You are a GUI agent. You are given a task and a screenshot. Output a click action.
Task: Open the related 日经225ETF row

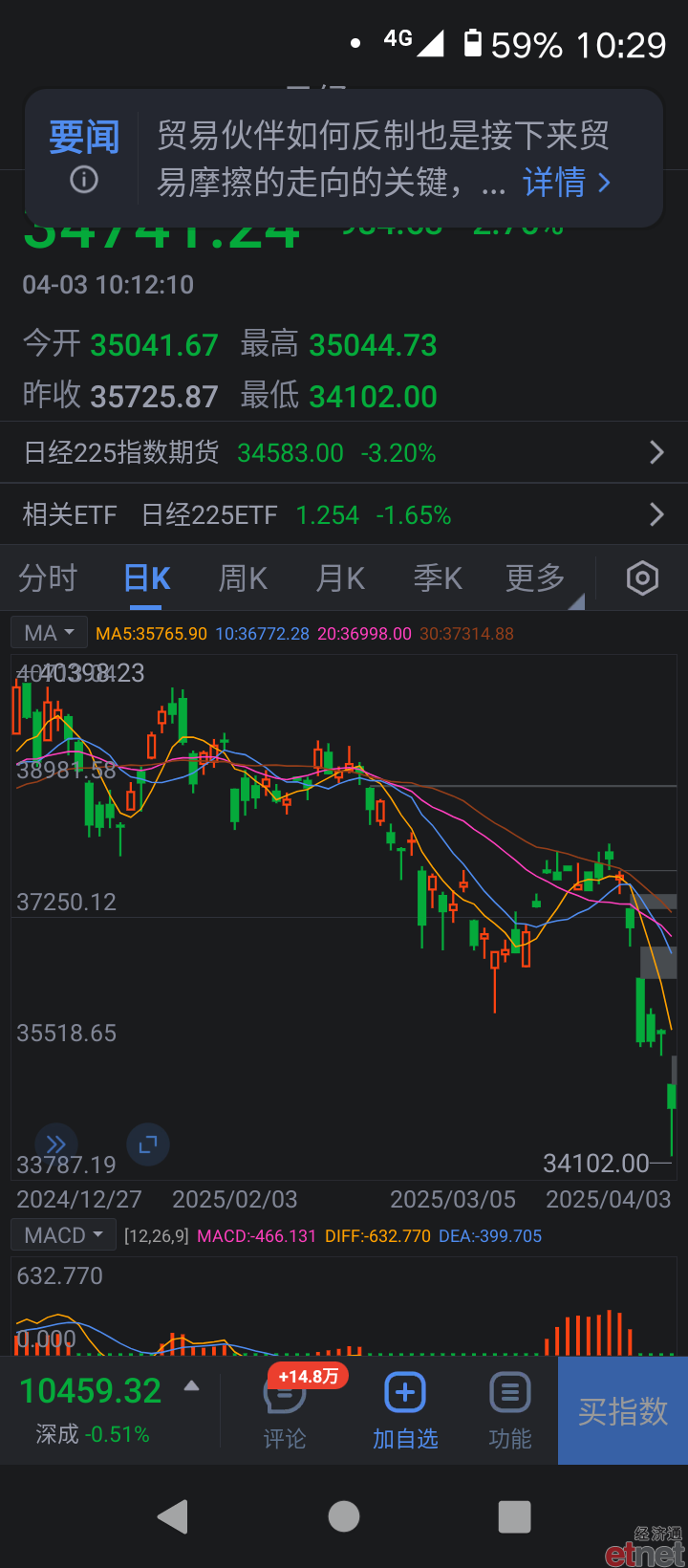pos(344,514)
